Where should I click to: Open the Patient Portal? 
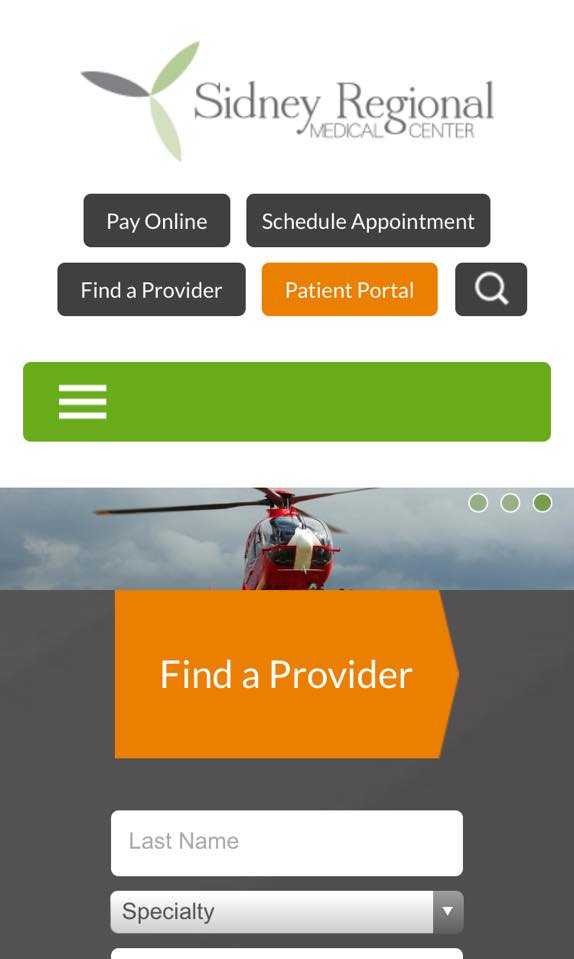pyautogui.click(x=350, y=289)
